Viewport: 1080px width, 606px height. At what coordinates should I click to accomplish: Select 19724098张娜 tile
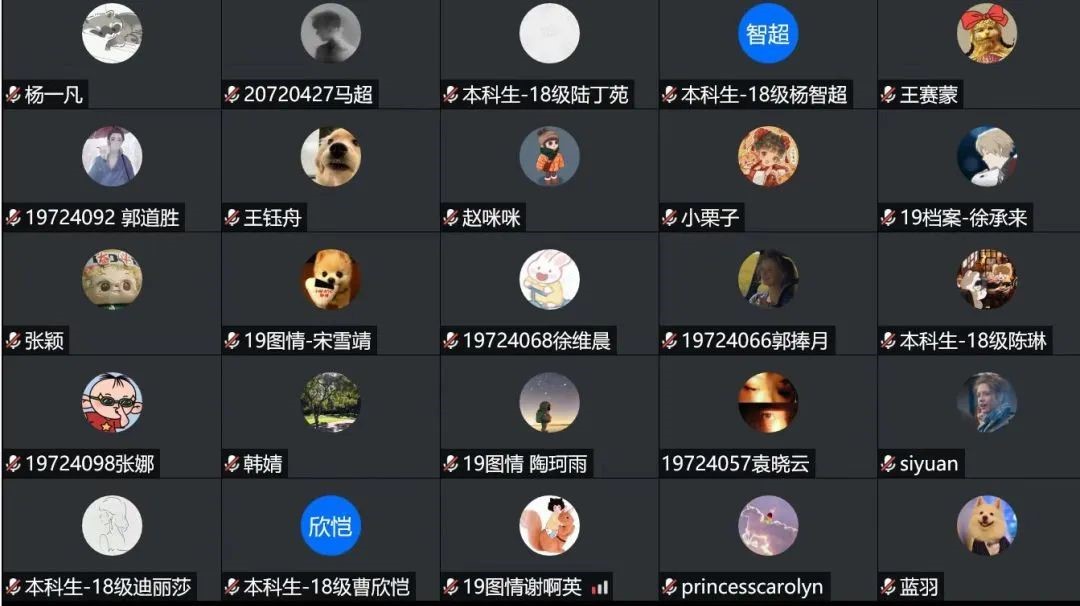pyautogui.click(x=111, y=406)
